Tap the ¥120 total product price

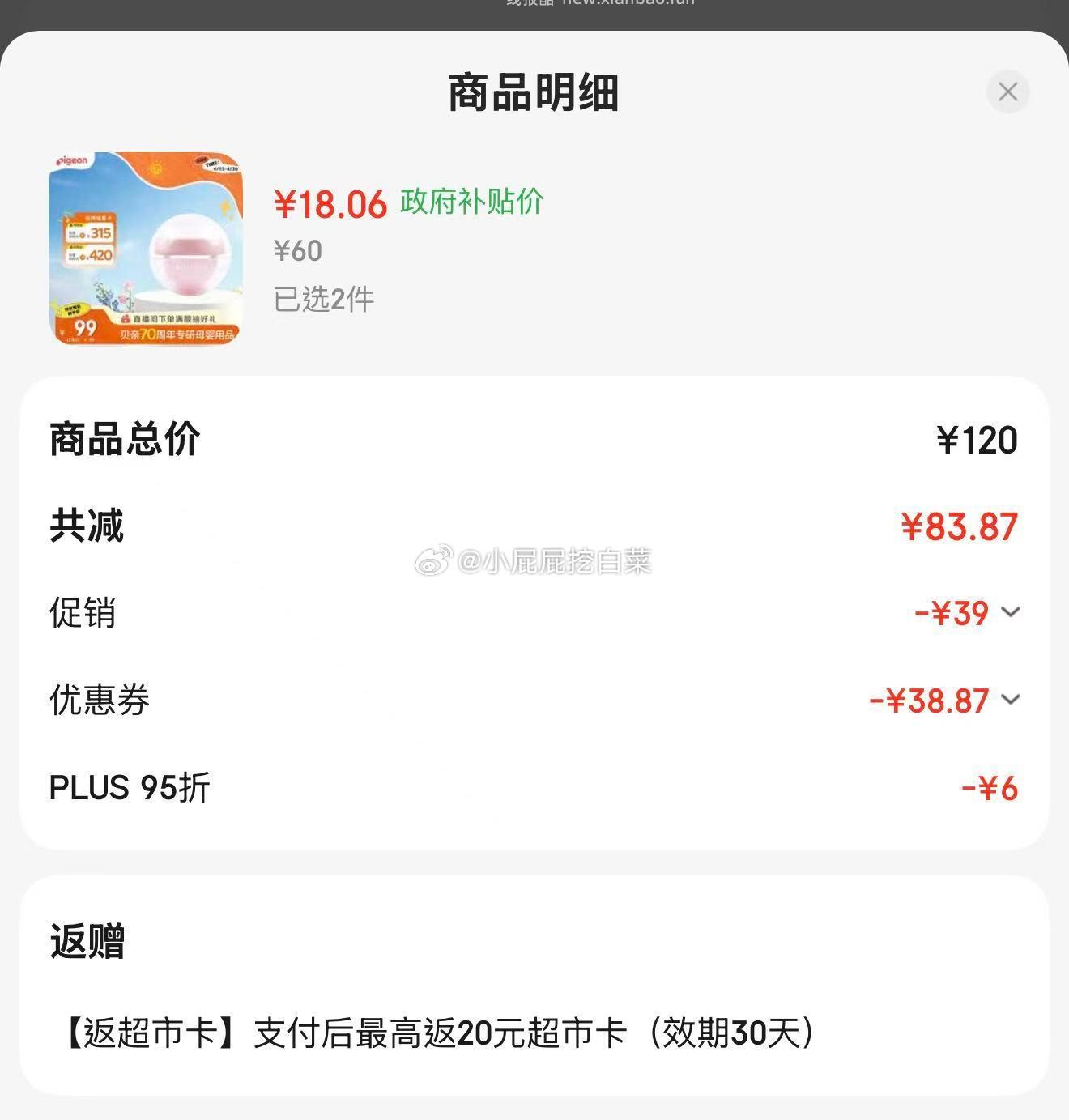(x=977, y=438)
